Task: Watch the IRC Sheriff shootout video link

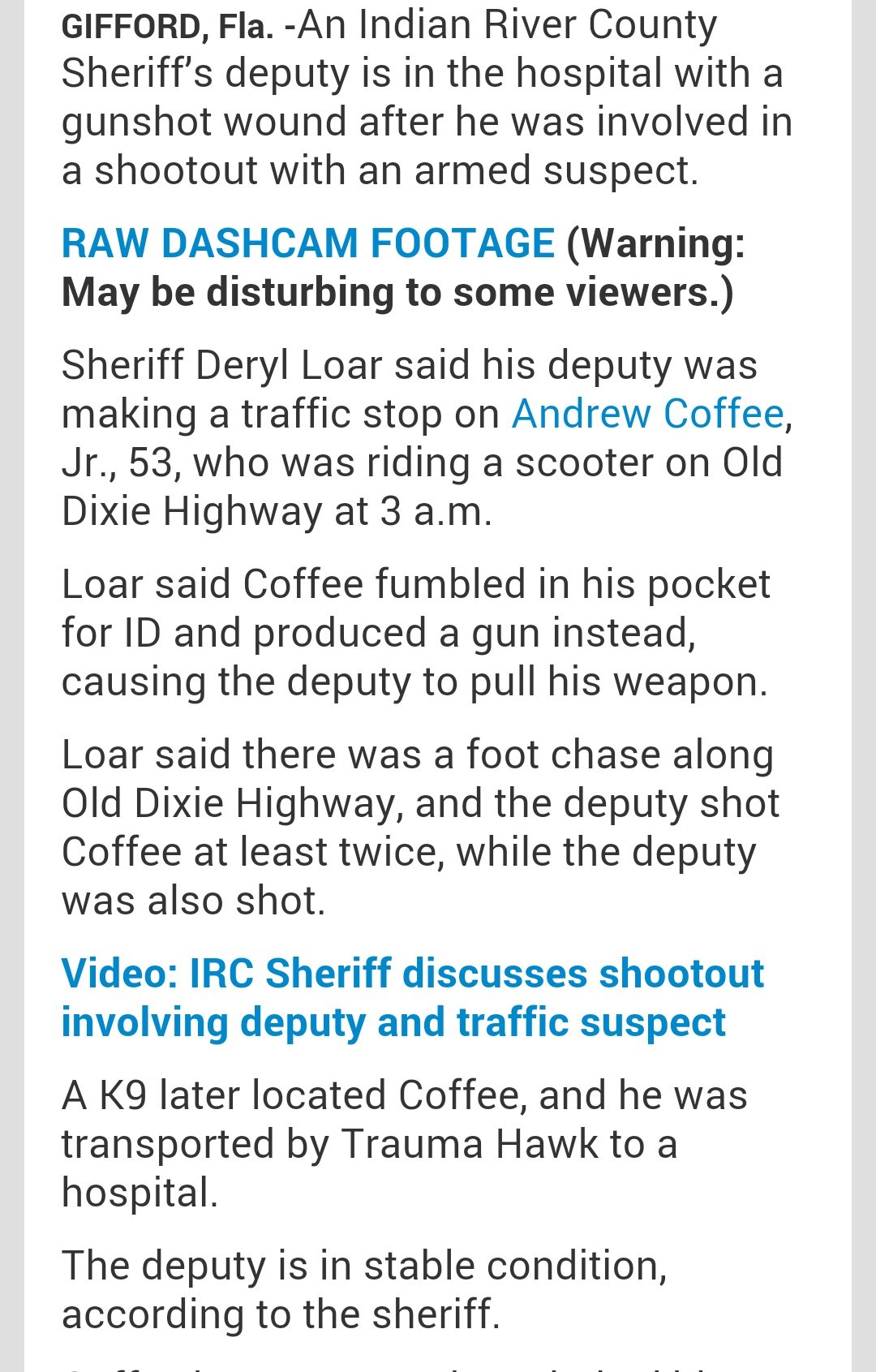Action: coord(412,997)
